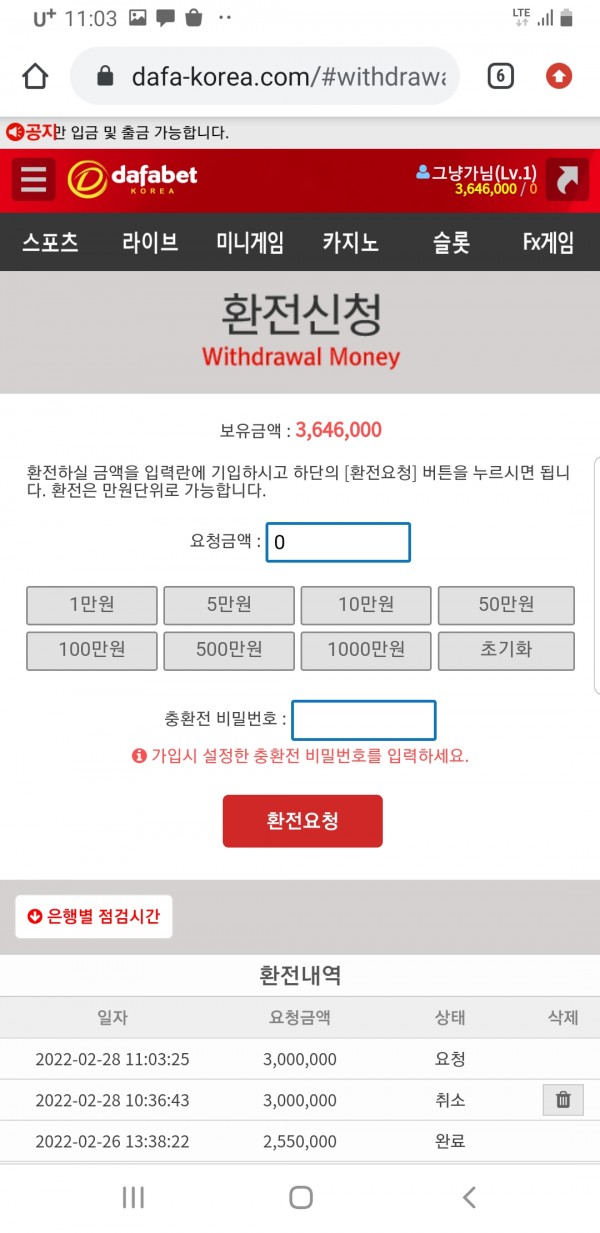Select the 100만원 amount button

pyautogui.click(x=92, y=650)
